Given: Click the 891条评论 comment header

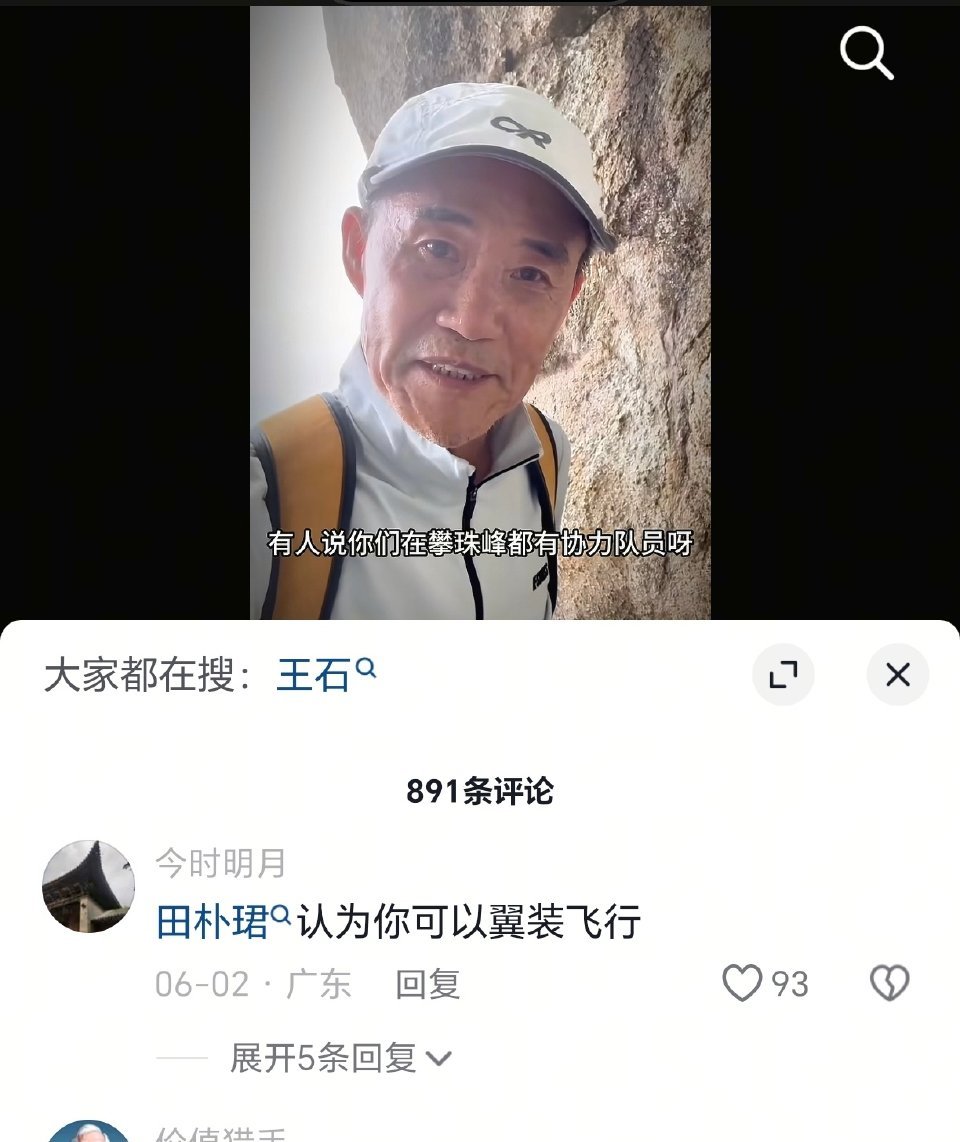Looking at the screenshot, I should point(480,789).
